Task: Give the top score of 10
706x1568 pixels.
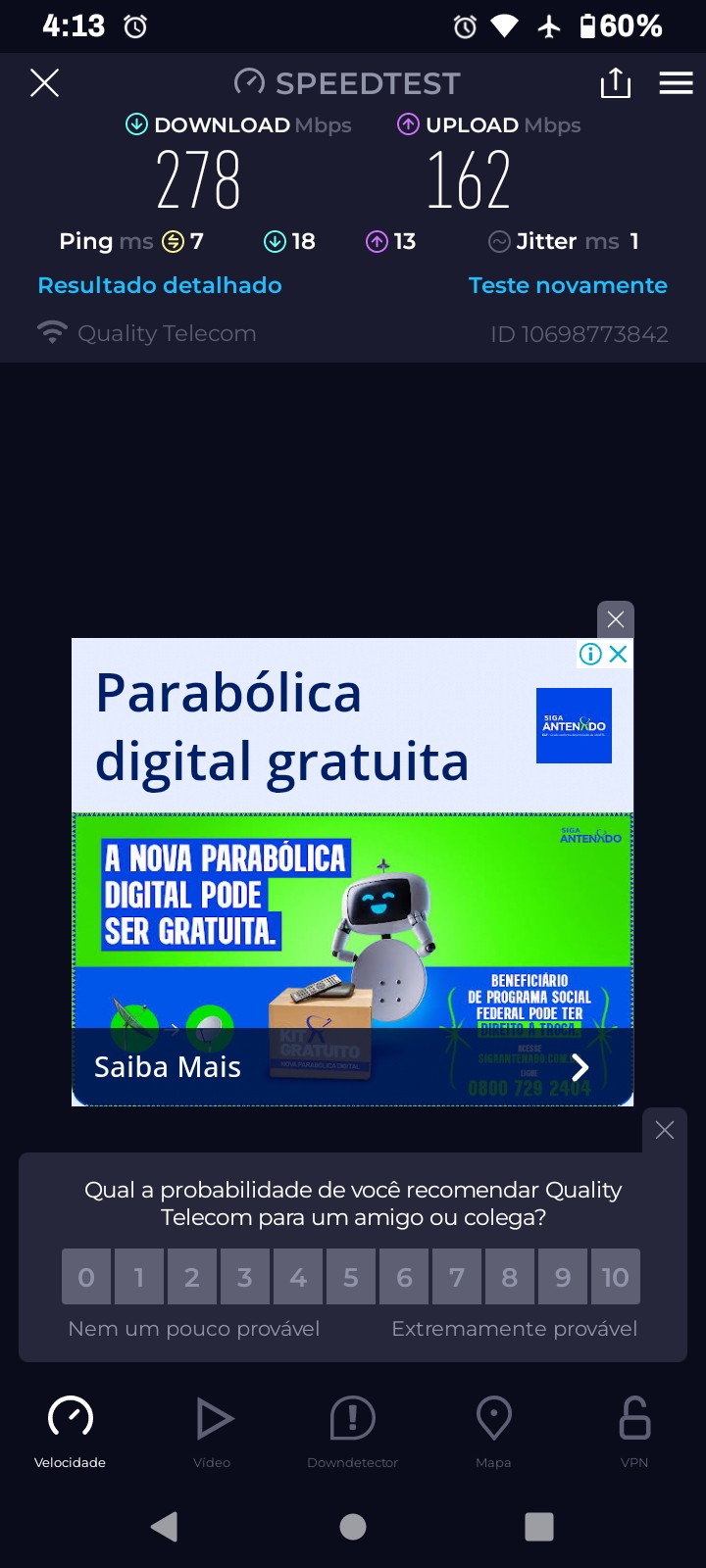Action: tap(616, 1277)
